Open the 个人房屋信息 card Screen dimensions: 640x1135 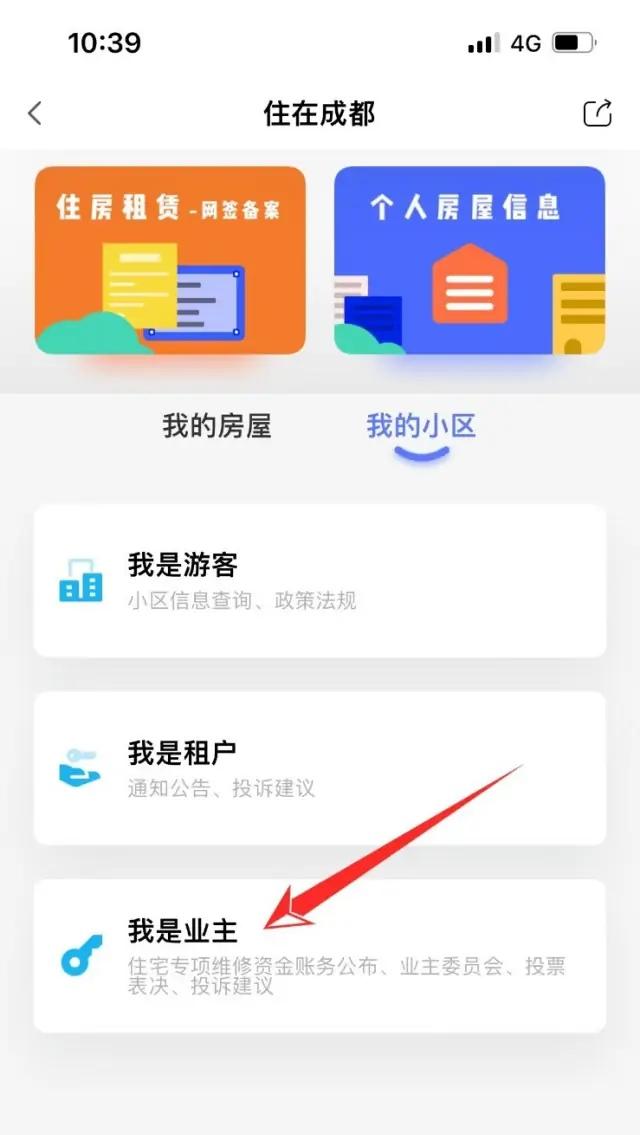click(x=469, y=260)
